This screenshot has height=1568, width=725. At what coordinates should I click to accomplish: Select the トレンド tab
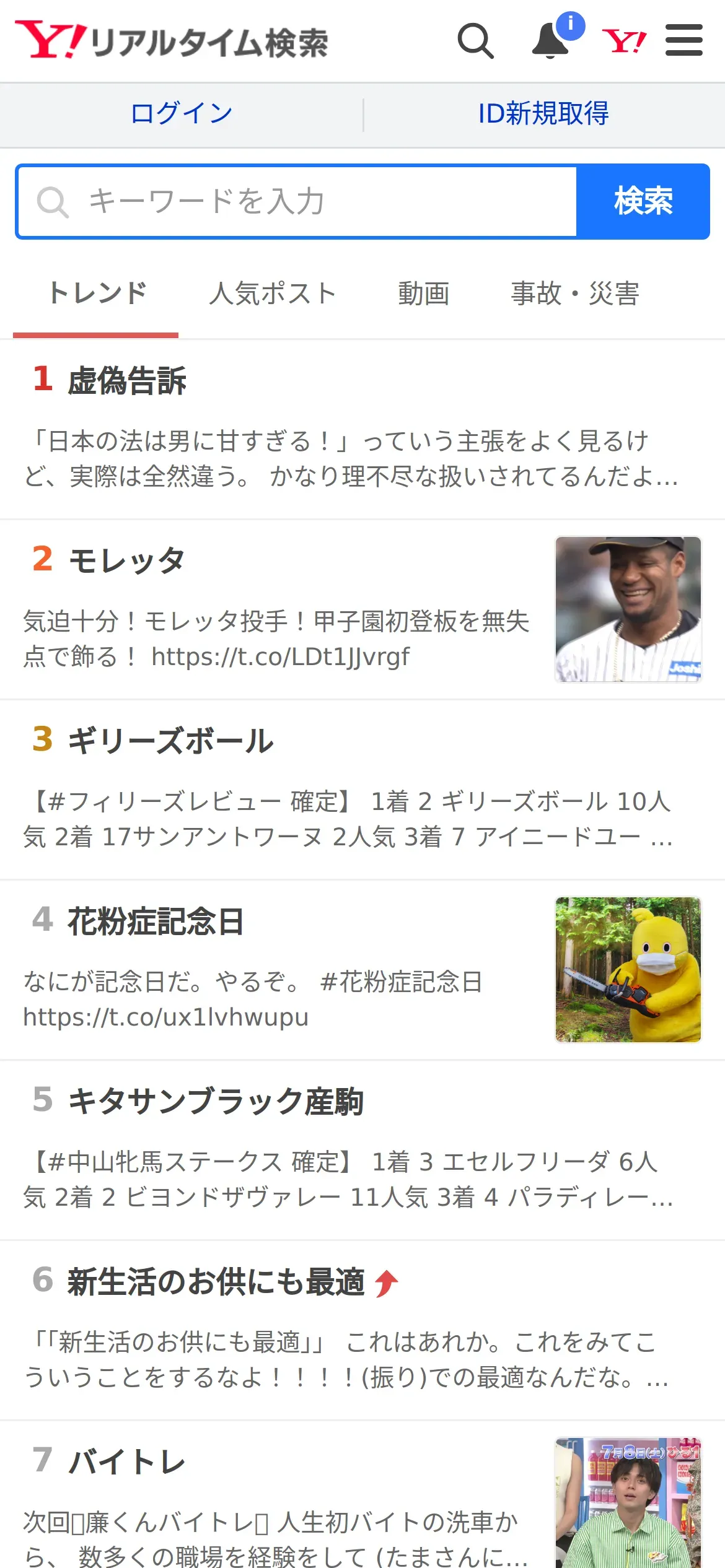pos(97,294)
